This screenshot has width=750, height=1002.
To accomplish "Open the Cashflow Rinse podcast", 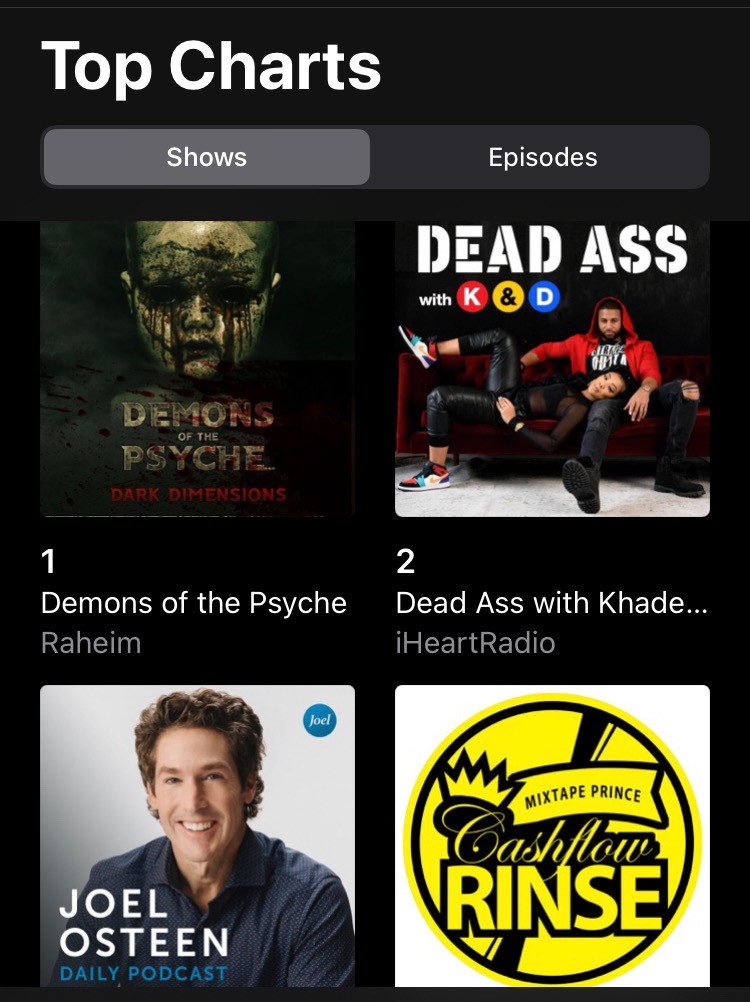I will (552, 835).
